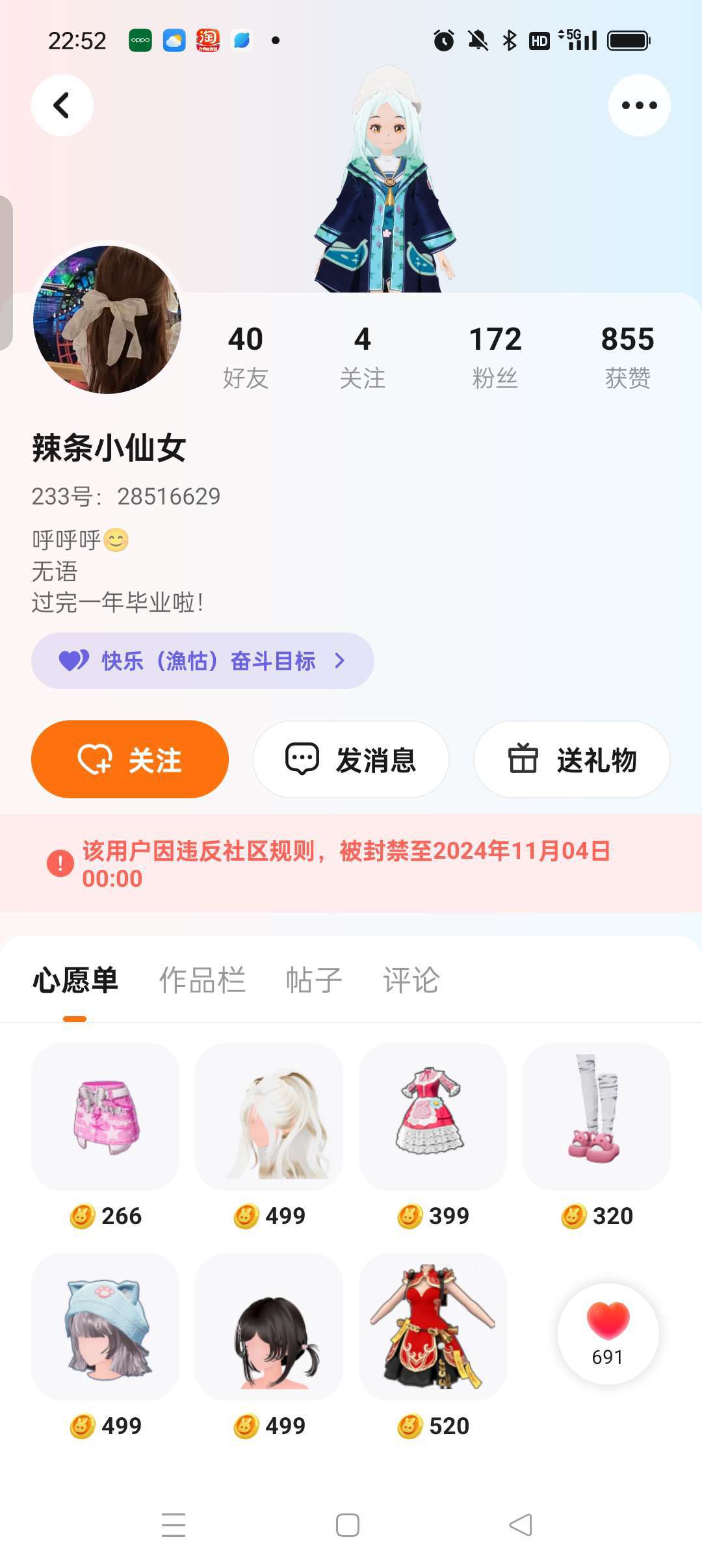Switch to the 帖子 tab
702x1568 pixels.
313,980
